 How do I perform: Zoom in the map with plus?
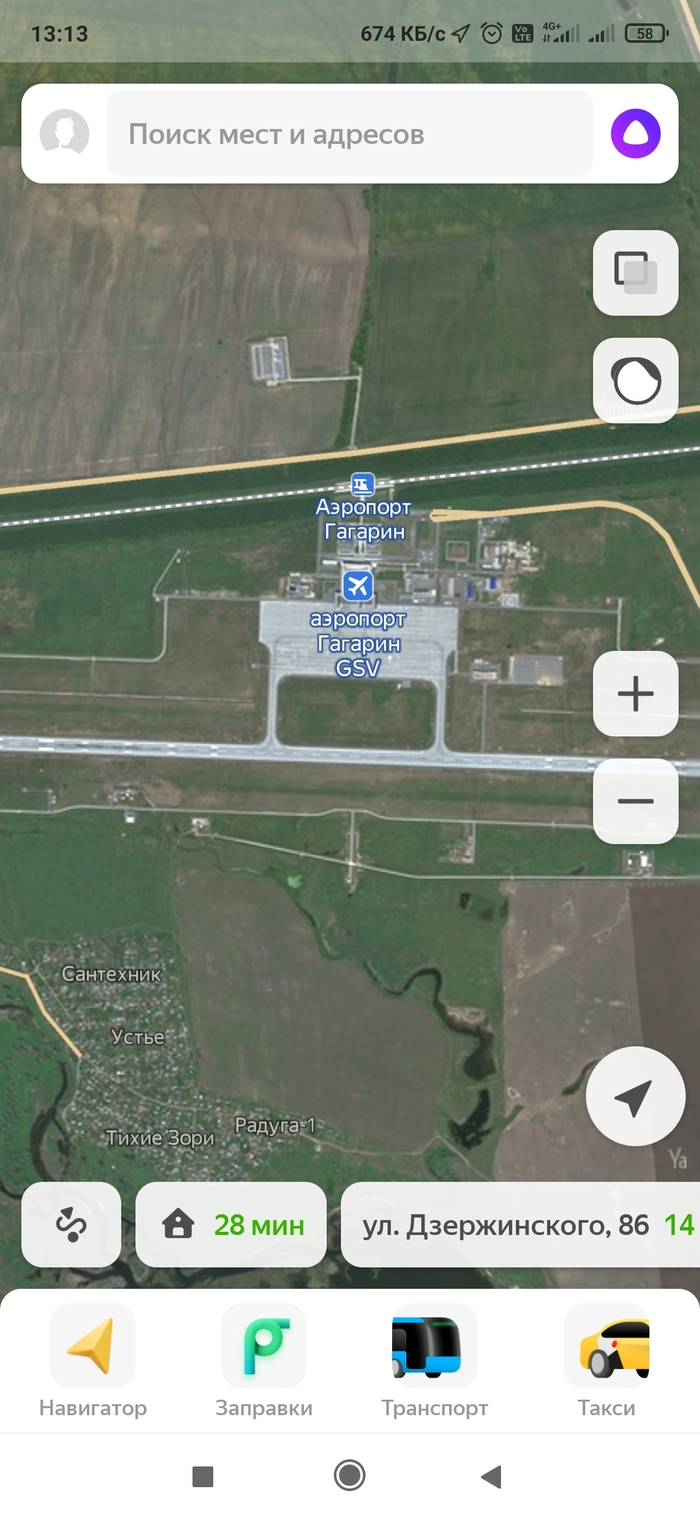click(636, 694)
